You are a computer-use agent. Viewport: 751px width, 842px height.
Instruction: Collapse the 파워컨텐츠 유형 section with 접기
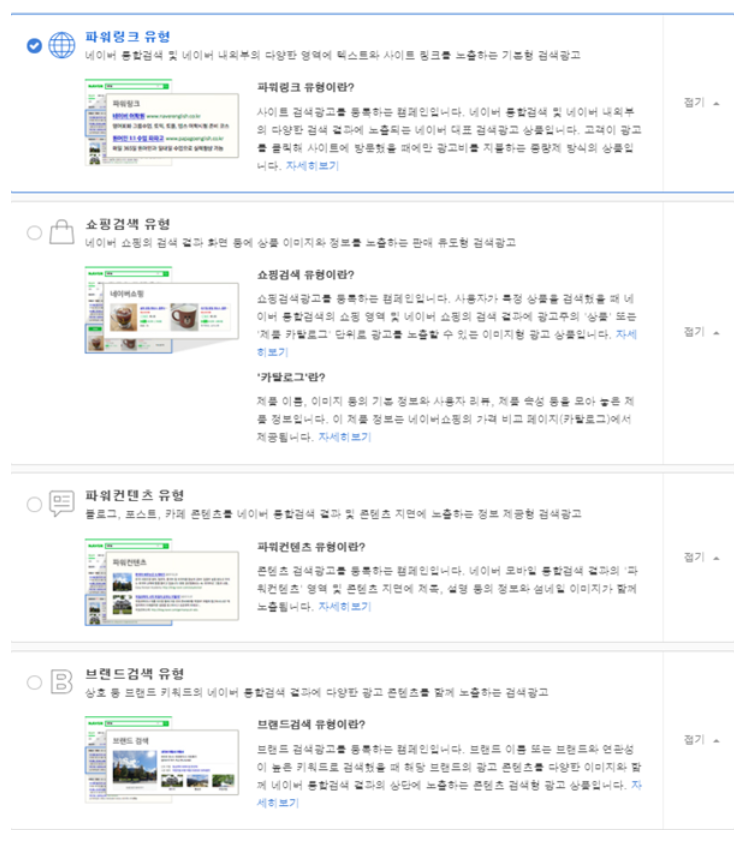[x=701, y=557]
